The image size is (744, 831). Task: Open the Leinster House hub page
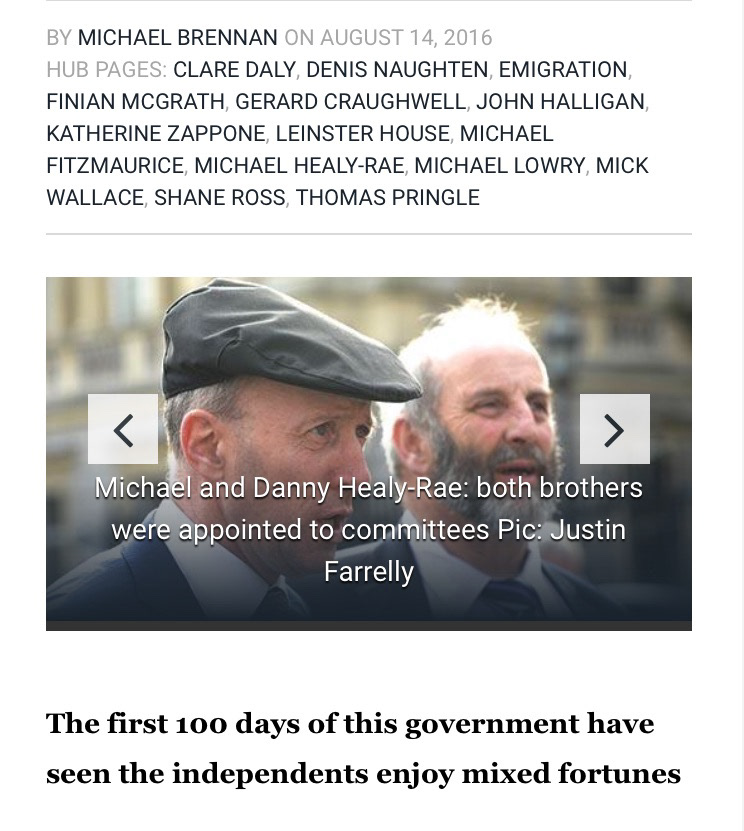[x=362, y=134]
